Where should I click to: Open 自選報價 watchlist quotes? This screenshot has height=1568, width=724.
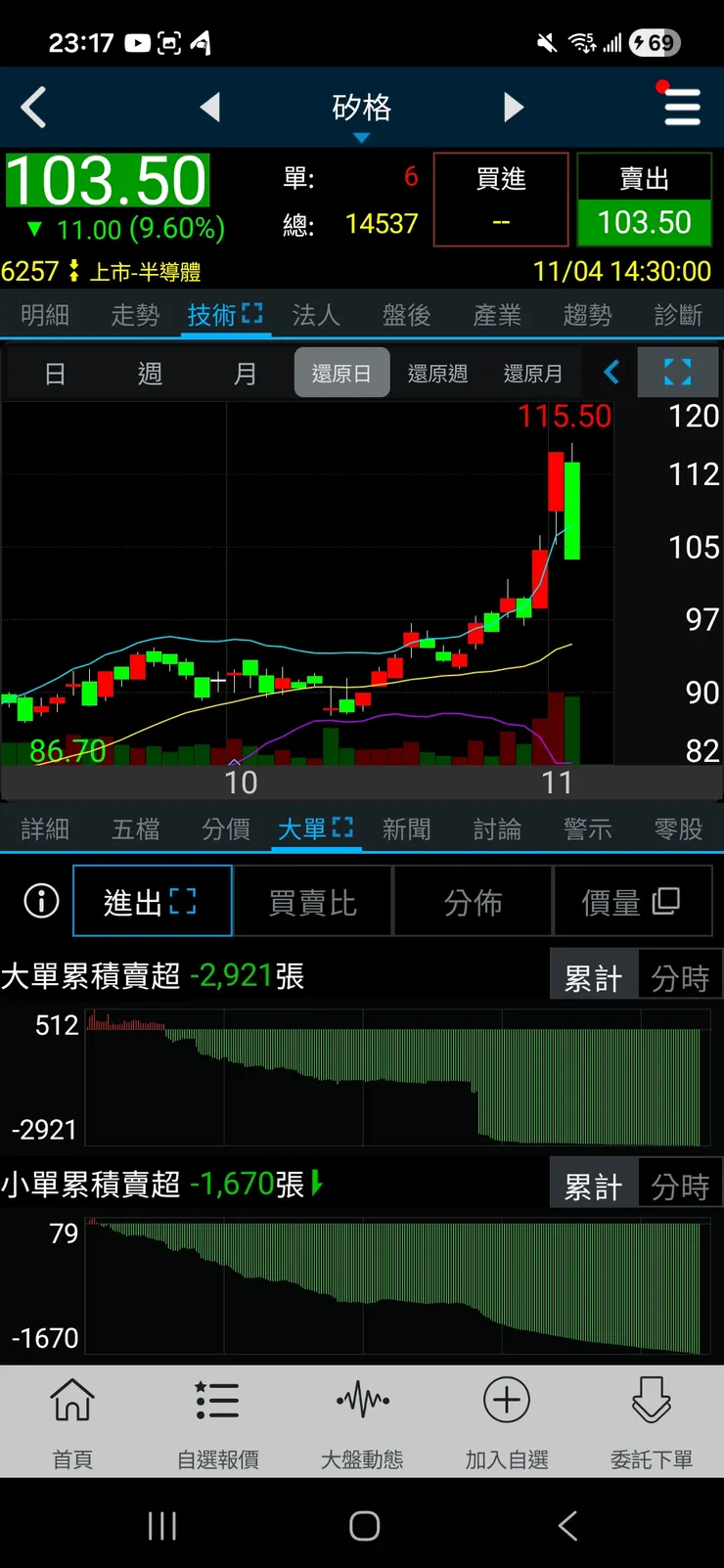(x=217, y=1421)
